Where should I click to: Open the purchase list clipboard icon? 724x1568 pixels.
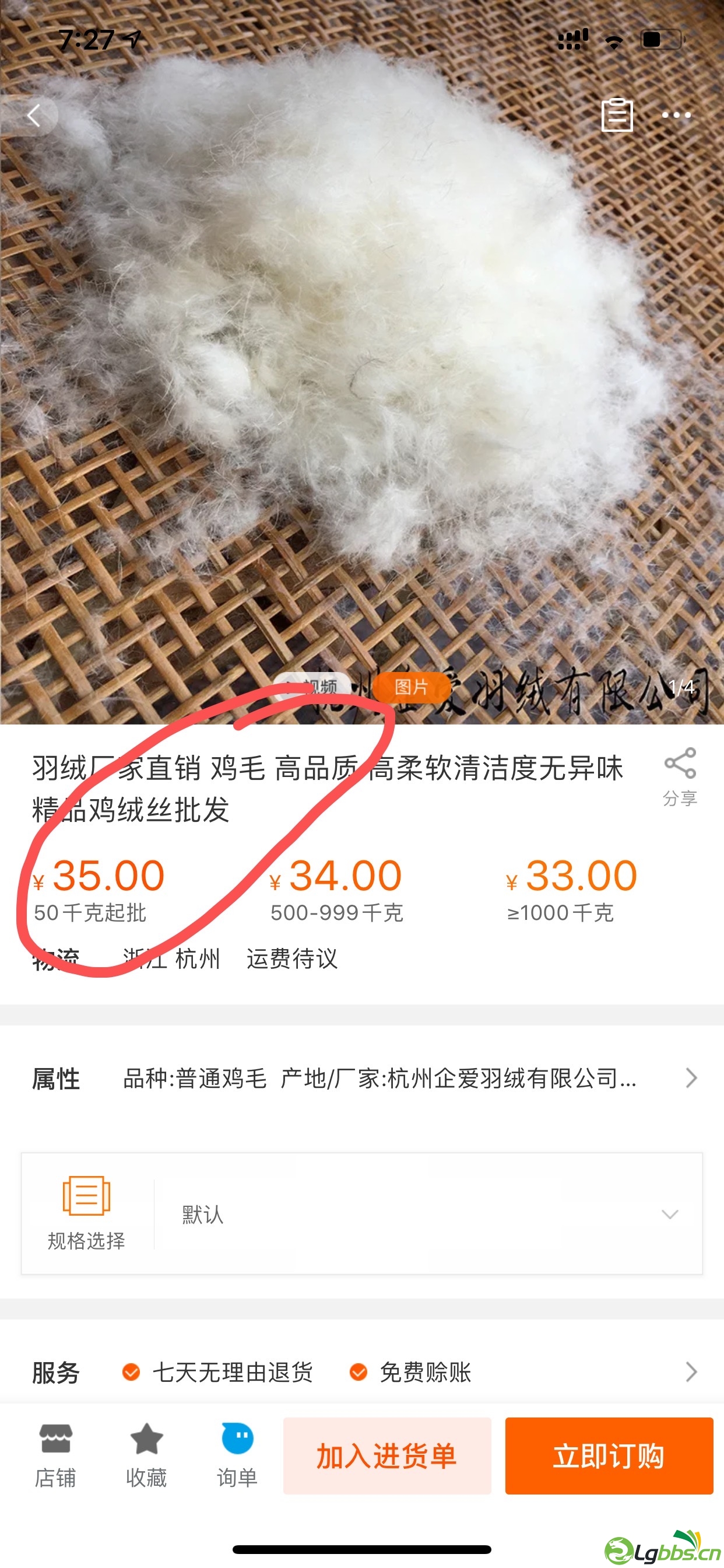[616, 115]
